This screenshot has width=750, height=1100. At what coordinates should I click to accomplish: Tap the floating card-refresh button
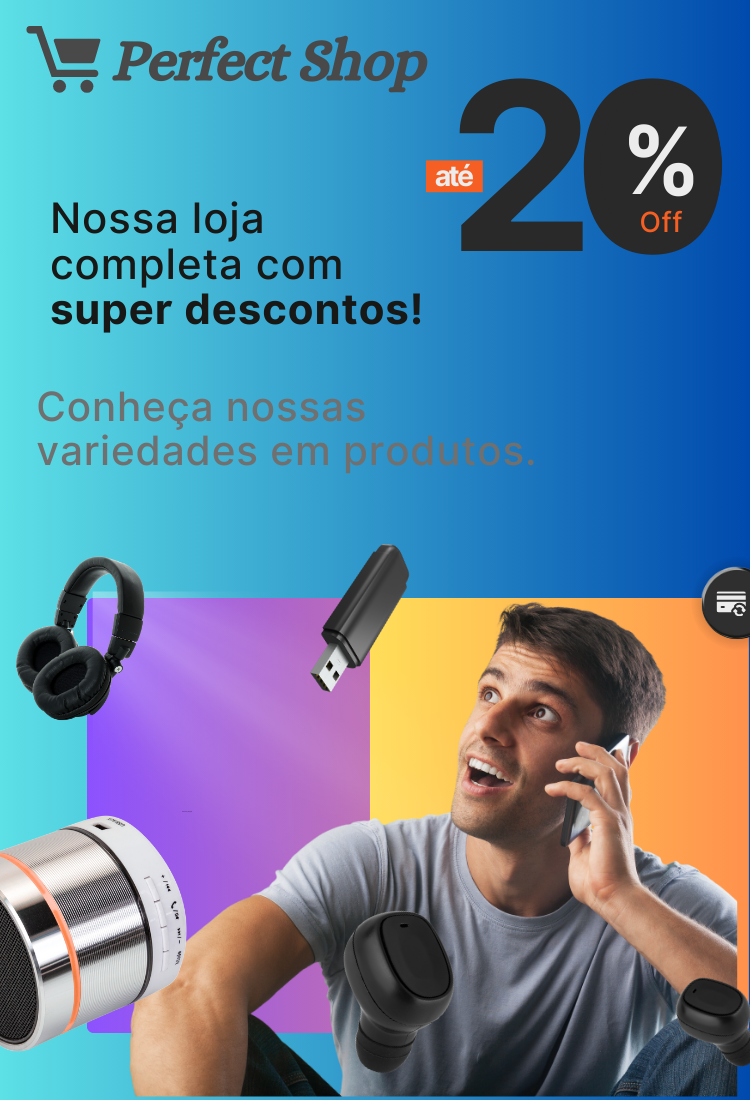tap(731, 603)
